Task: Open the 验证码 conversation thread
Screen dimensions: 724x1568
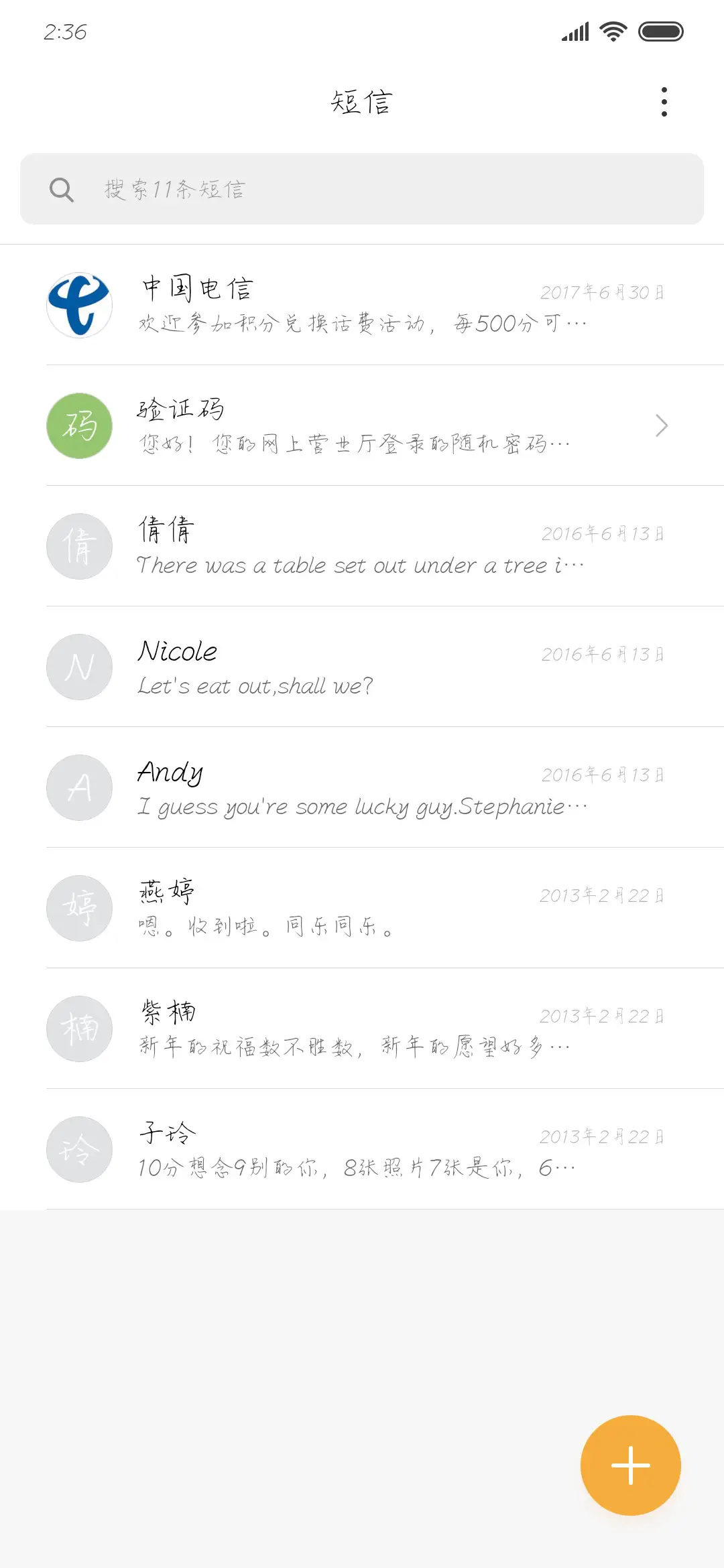Action: point(335,426)
